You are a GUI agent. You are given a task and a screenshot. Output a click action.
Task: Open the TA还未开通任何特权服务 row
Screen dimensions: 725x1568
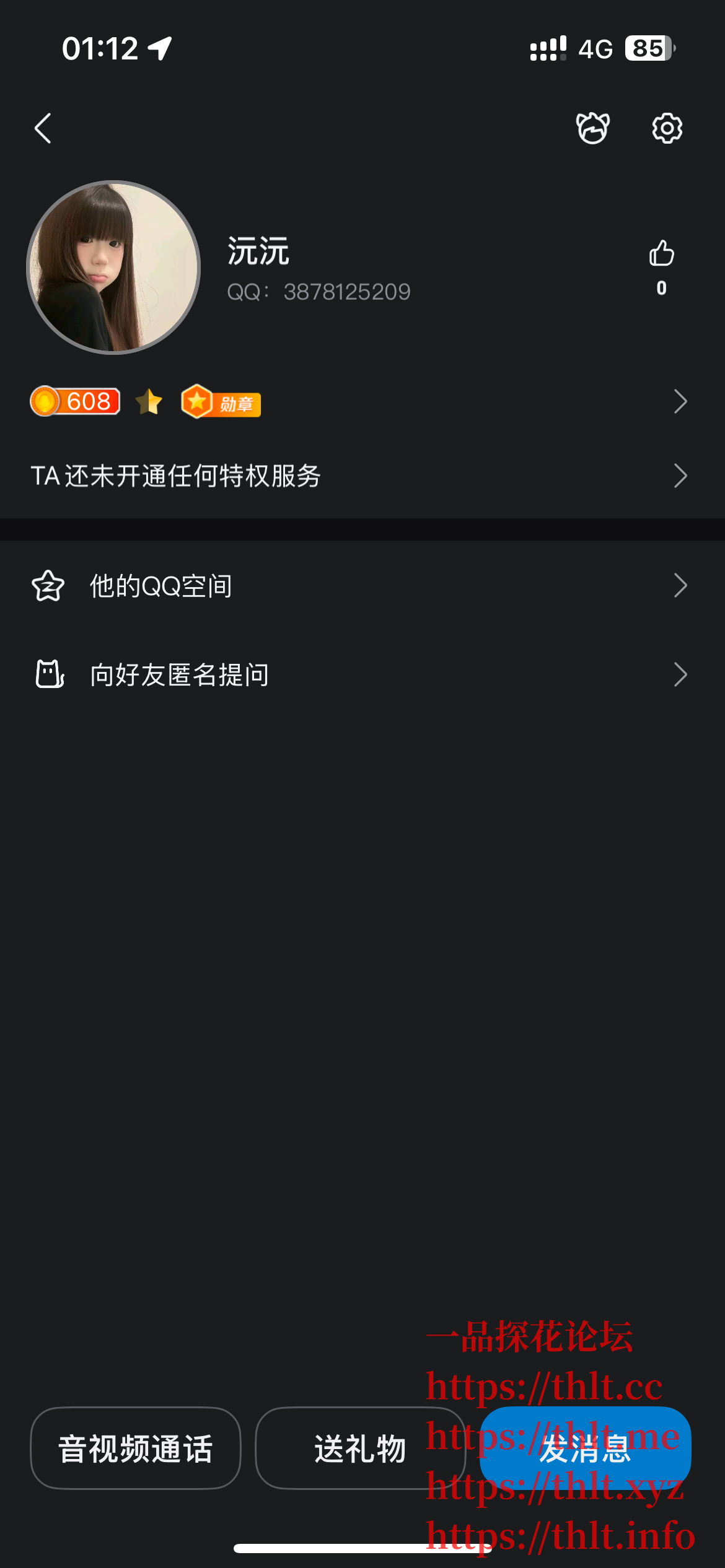pos(359,476)
